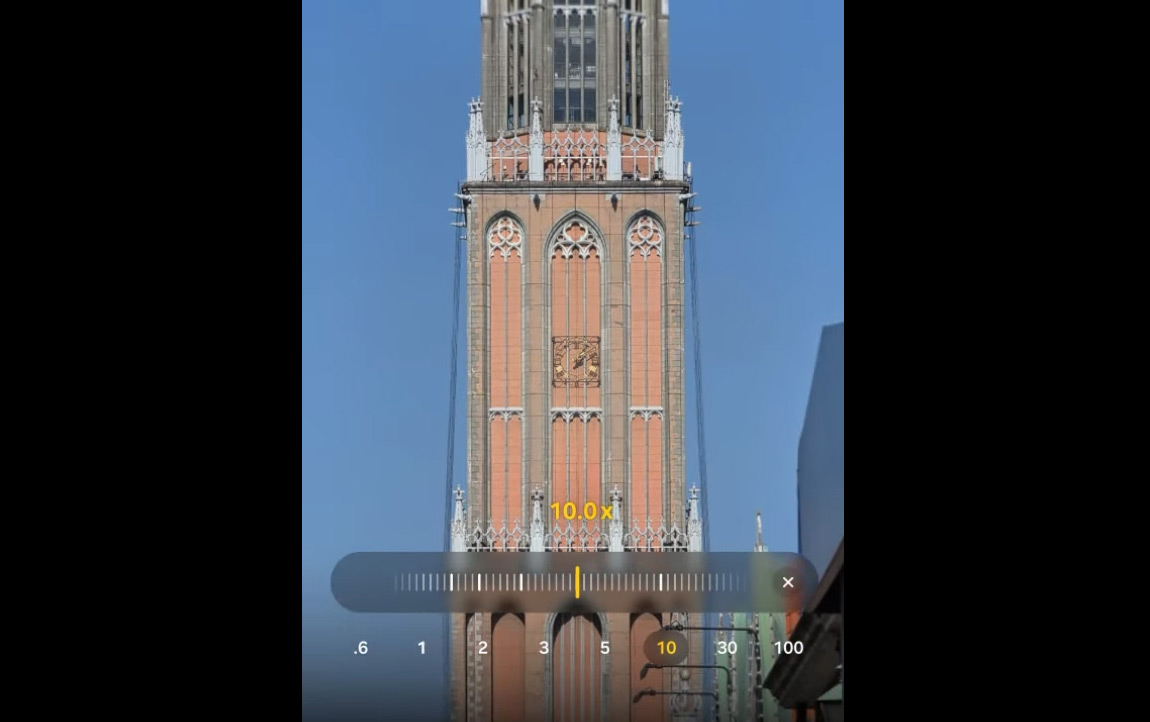
Task: Set zoom to 1x
Action: coord(422,648)
